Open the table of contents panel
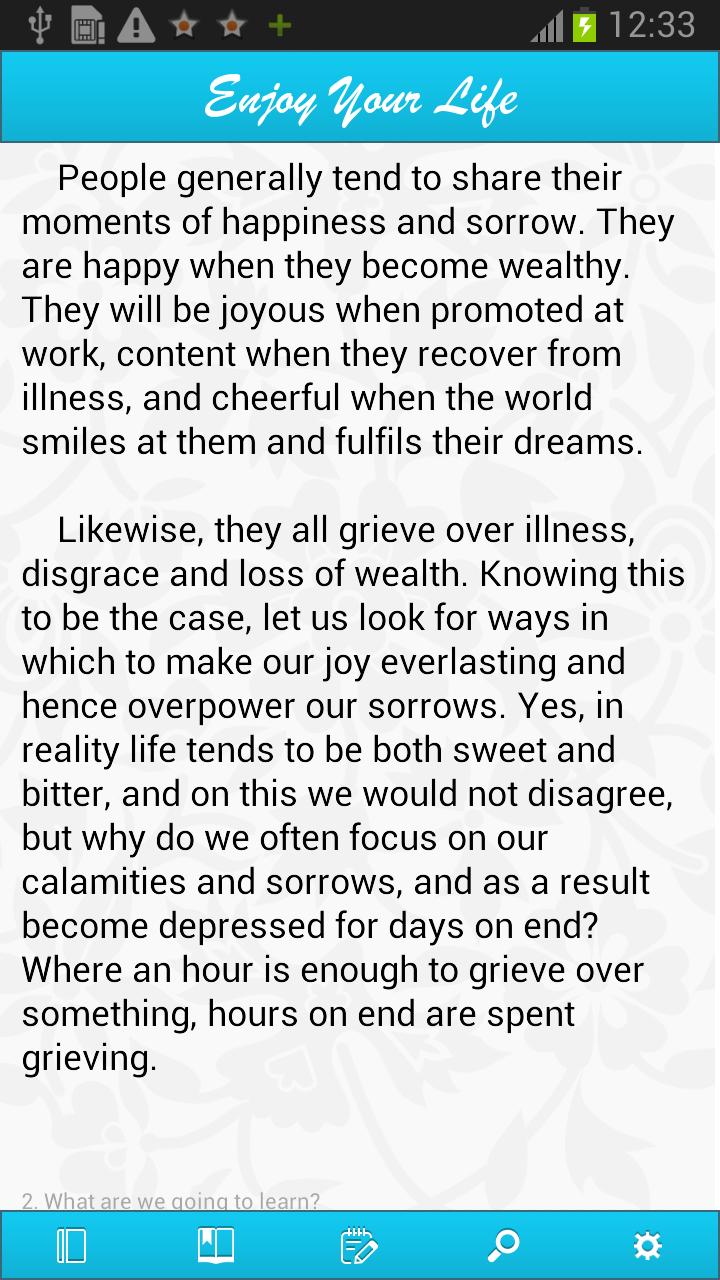The image size is (720, 1280). pos(71,1245)
